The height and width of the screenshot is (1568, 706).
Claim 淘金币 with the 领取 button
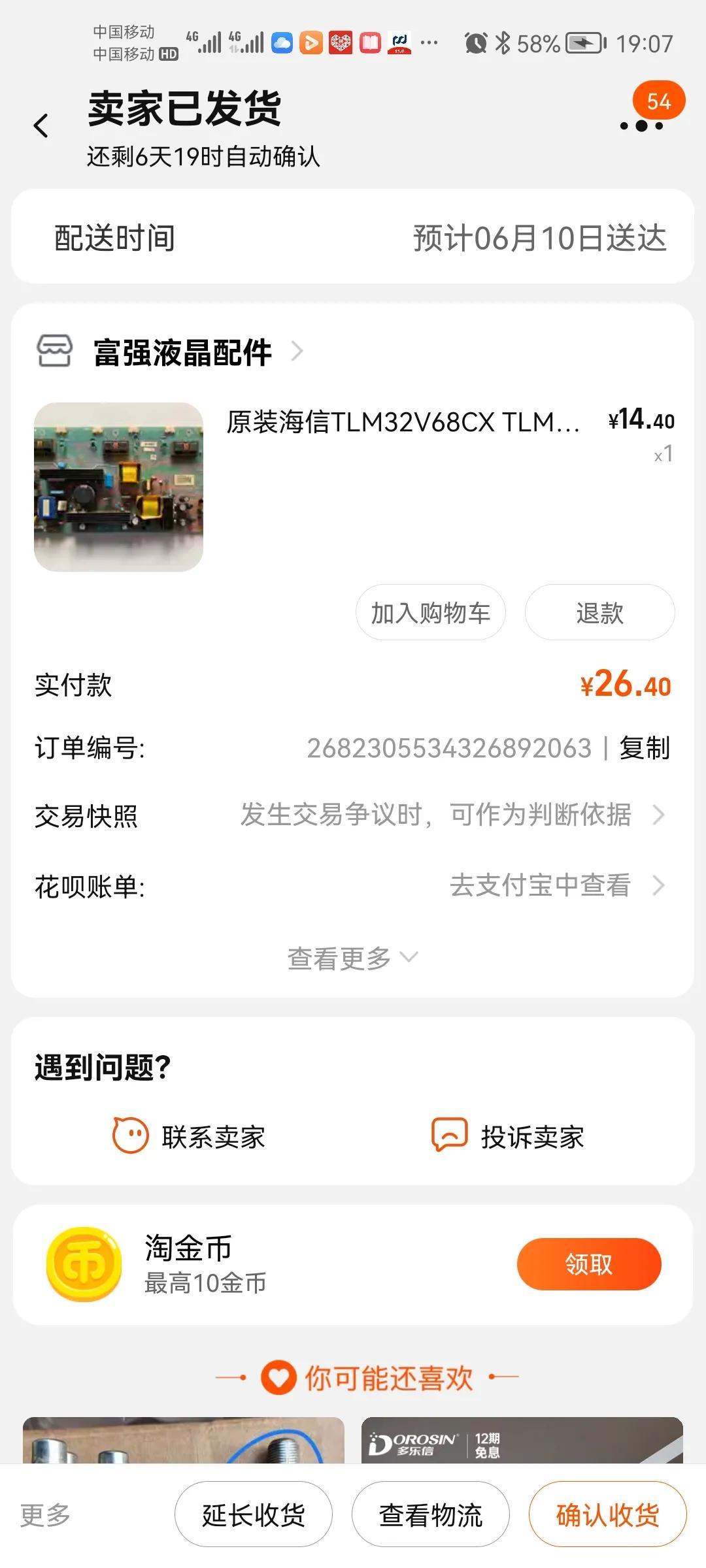tap(588, 1264)
